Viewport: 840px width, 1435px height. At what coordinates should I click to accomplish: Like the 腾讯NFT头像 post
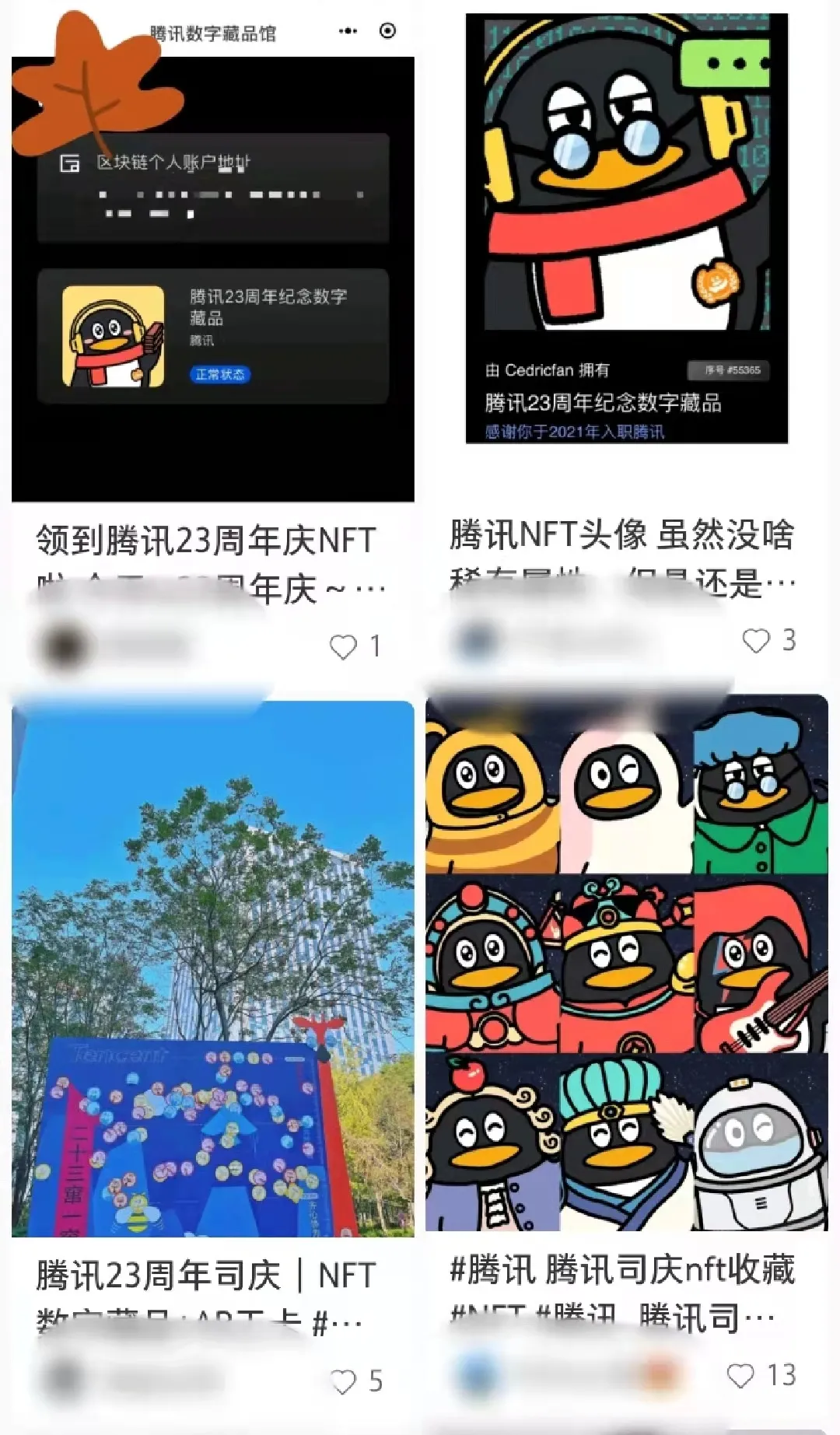pyautogui.click(x=755, y=641)
